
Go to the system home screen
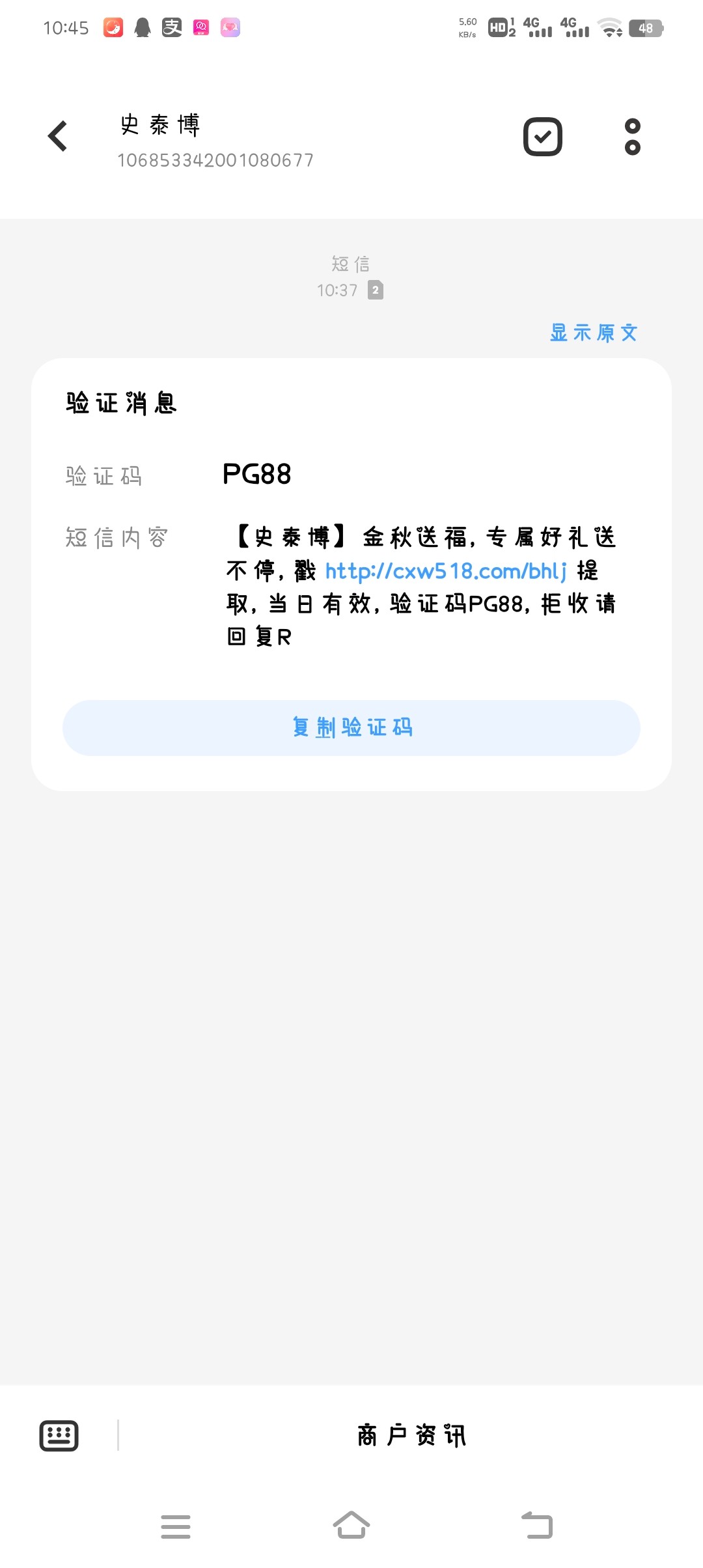pyautogui.click(x=351, y=1525)
